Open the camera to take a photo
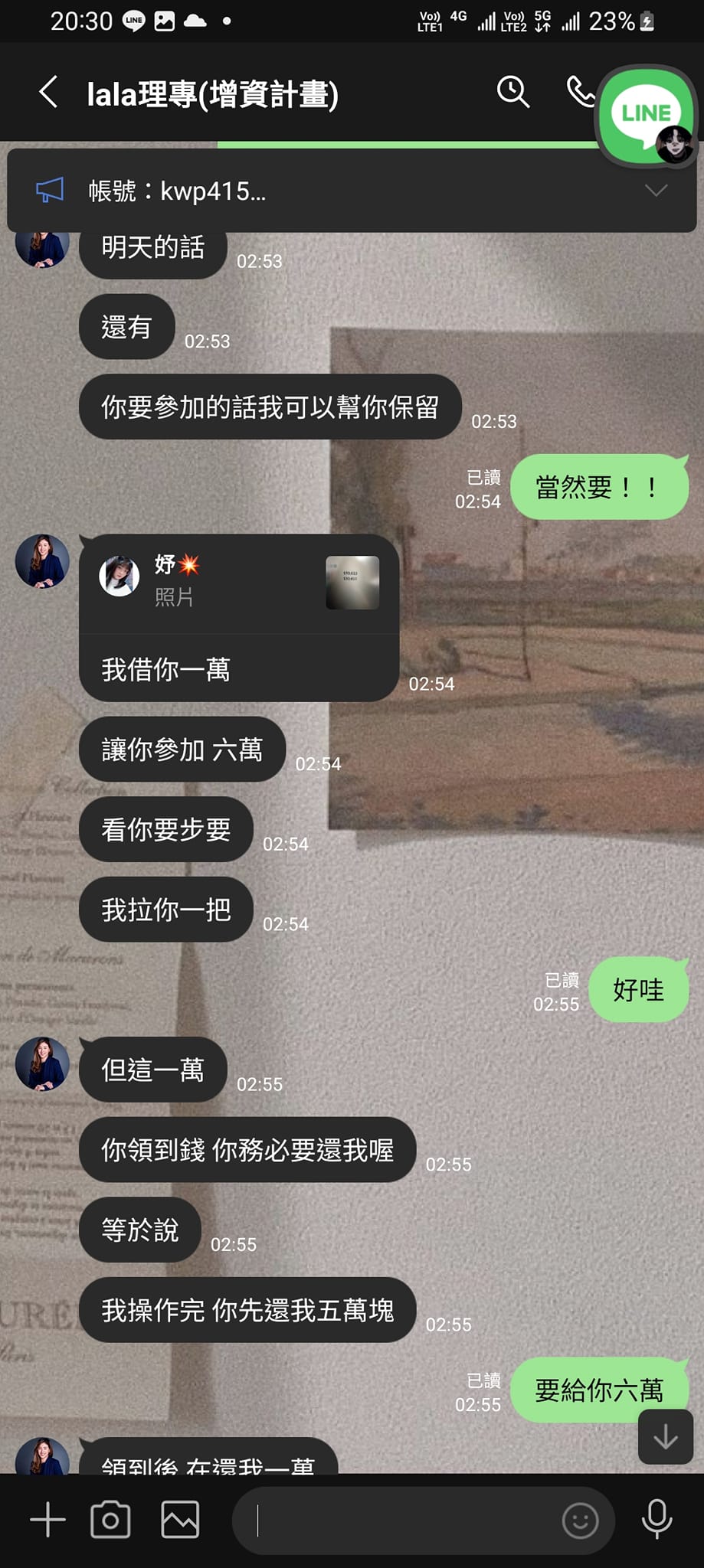The width and height of the screenshot is (704, 1568). tap(110, 1520)
